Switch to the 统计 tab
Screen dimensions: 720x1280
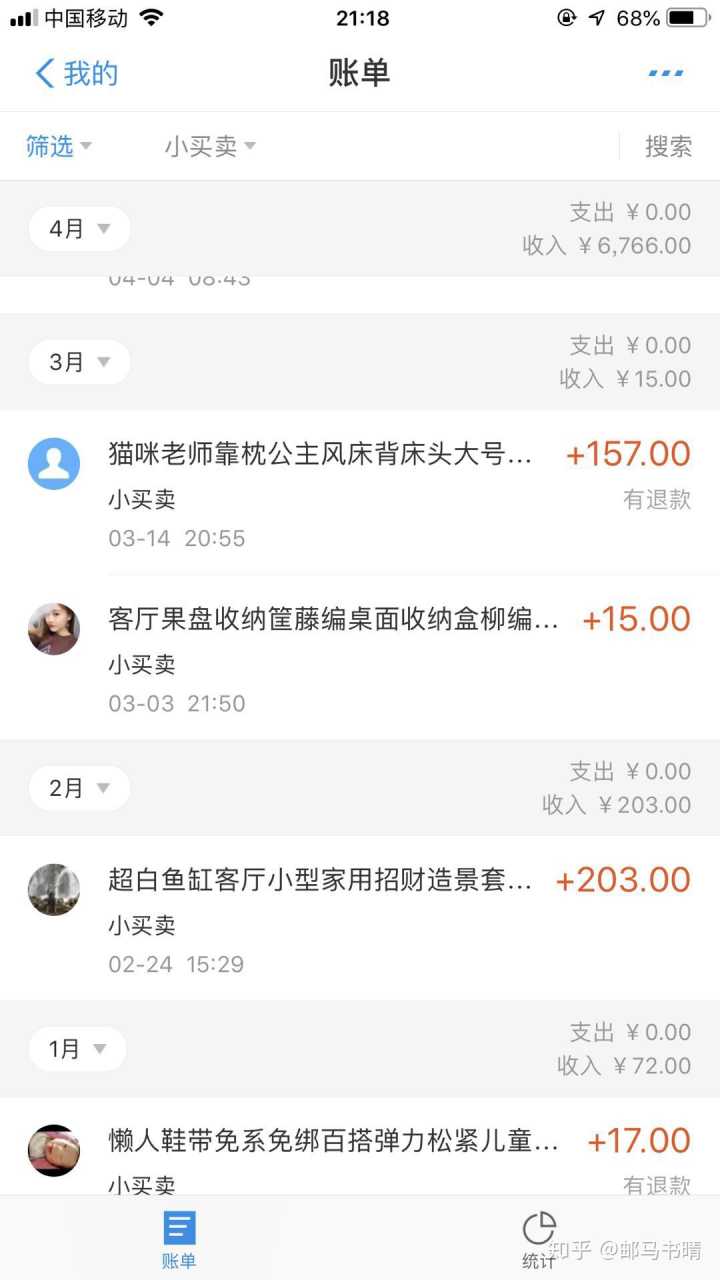(x=539, y=1240)
